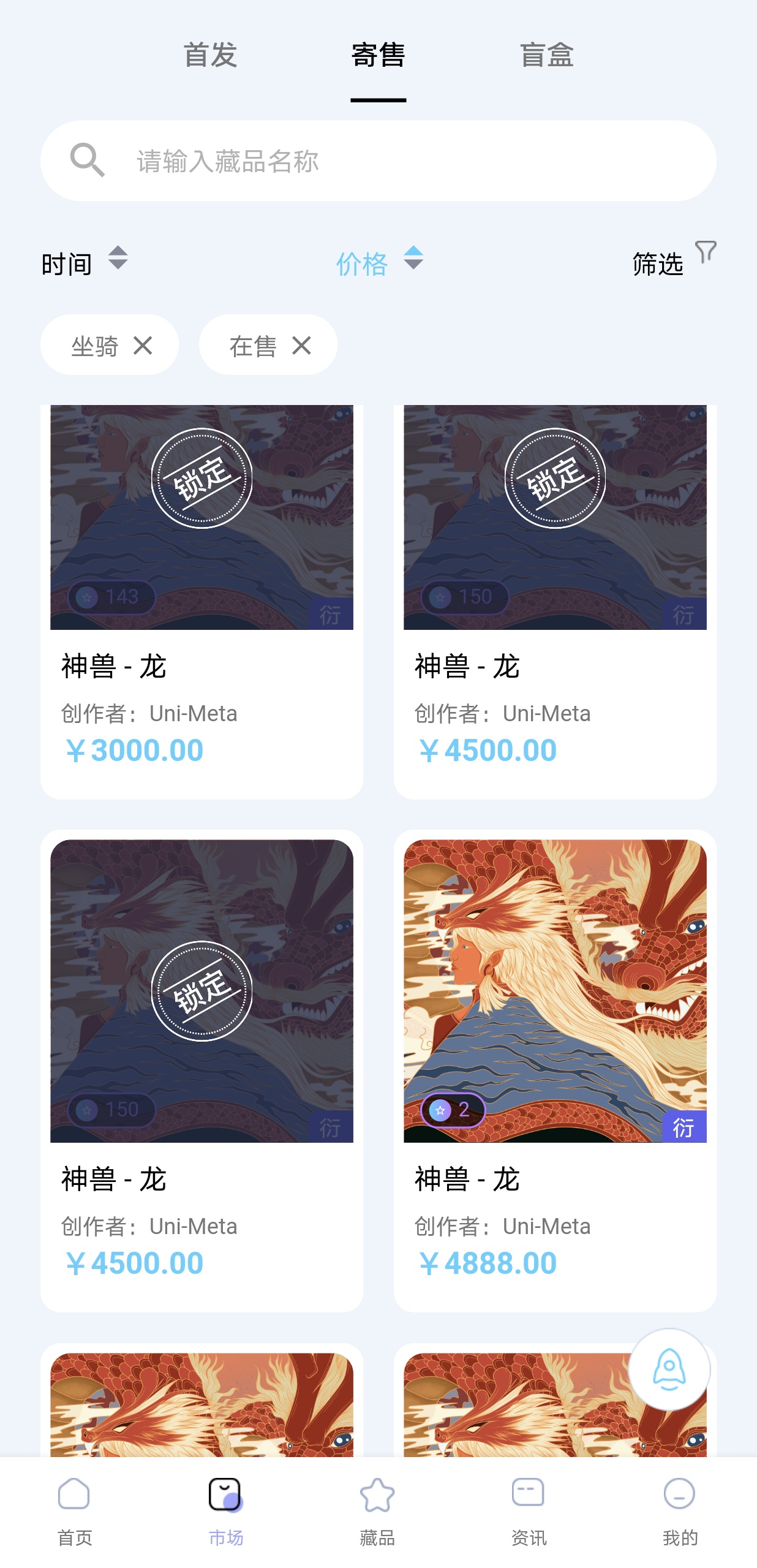Open the 神兽 - 龙 card priced ￥3000.00
The width and height of the screenshot is (757, 1568).
(201, 601)
